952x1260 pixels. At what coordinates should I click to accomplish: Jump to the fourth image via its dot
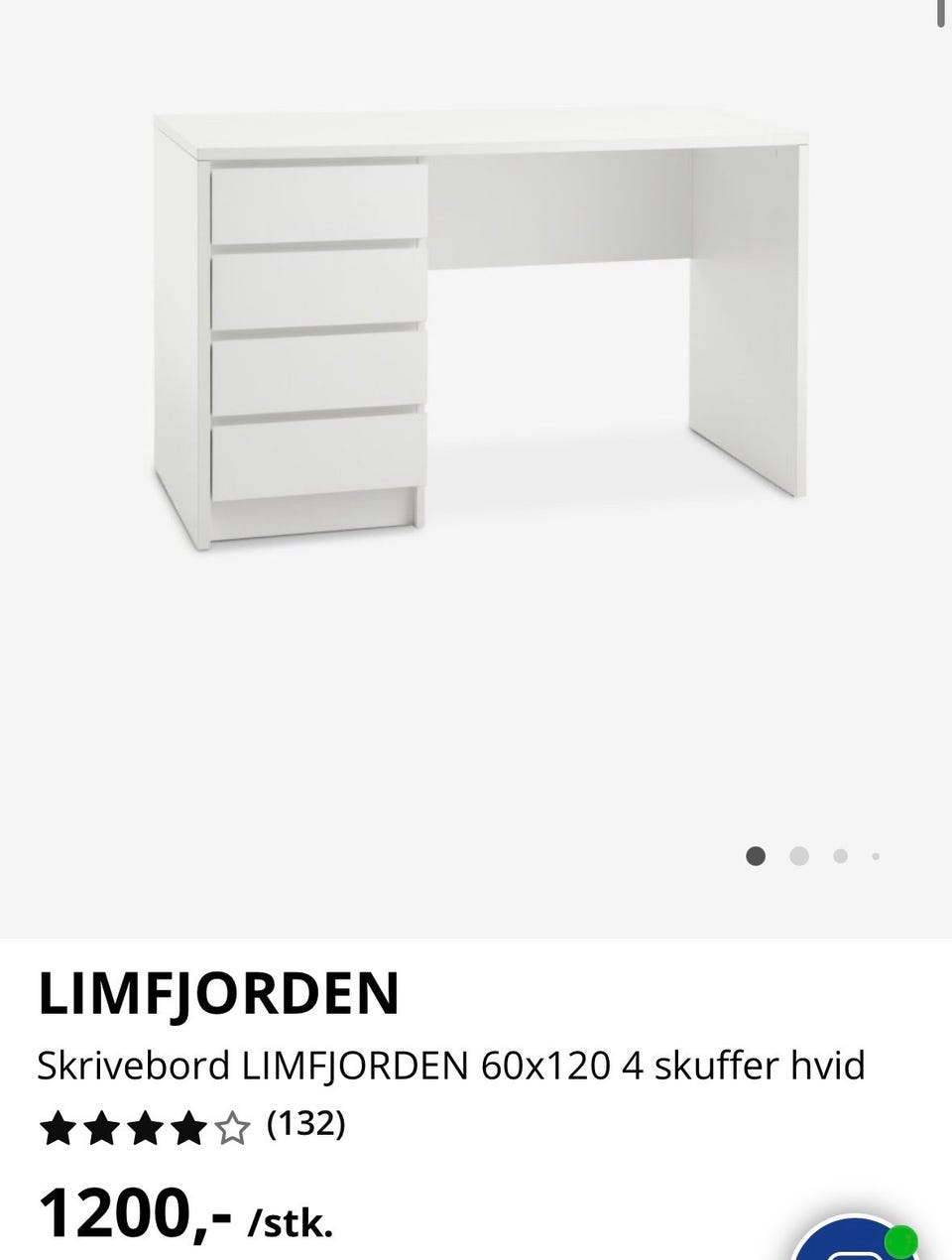[876, 854]
